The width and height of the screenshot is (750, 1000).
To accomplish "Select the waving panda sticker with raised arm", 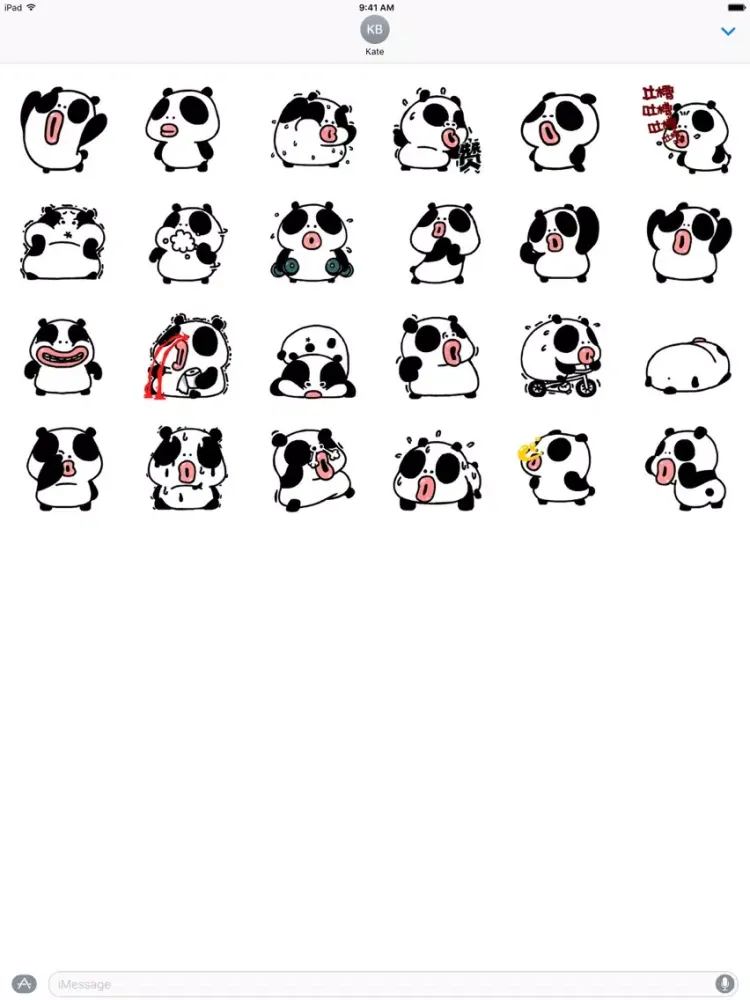I will tap(62, 128).
